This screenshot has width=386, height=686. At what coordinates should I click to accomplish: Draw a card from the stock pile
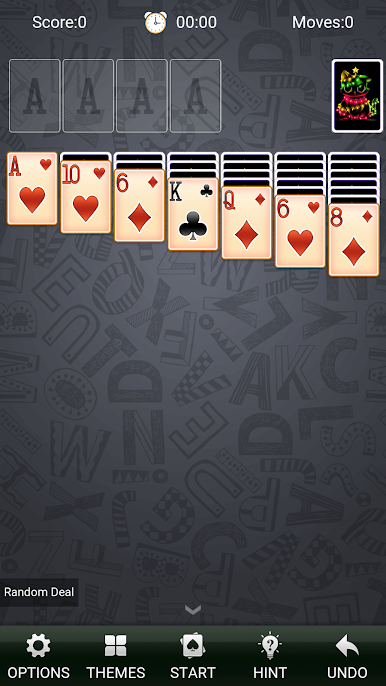(x=357, y=96)
